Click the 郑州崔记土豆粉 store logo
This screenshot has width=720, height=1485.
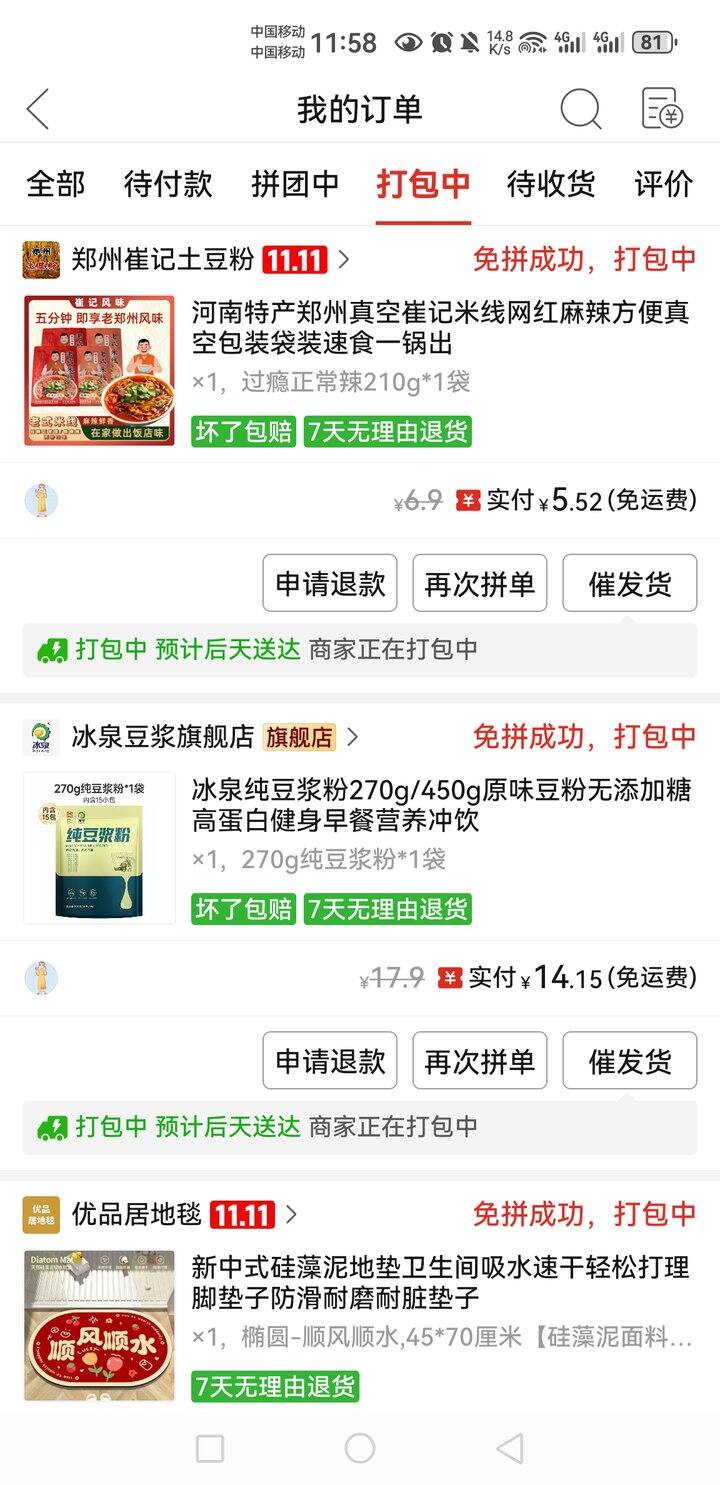pyautogui.click(x=41, y=259)
